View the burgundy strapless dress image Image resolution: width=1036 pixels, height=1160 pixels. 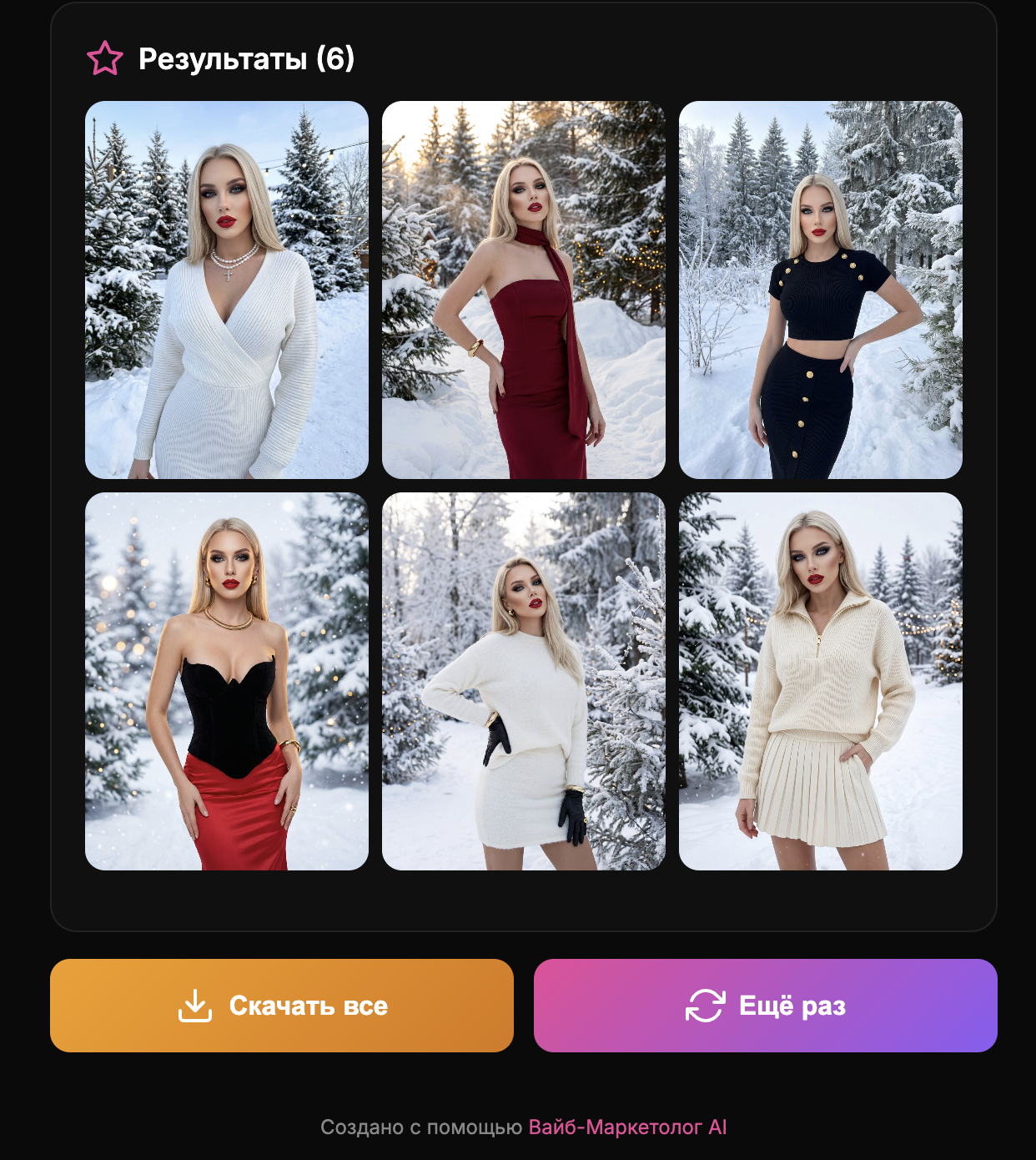pos(524,290)
